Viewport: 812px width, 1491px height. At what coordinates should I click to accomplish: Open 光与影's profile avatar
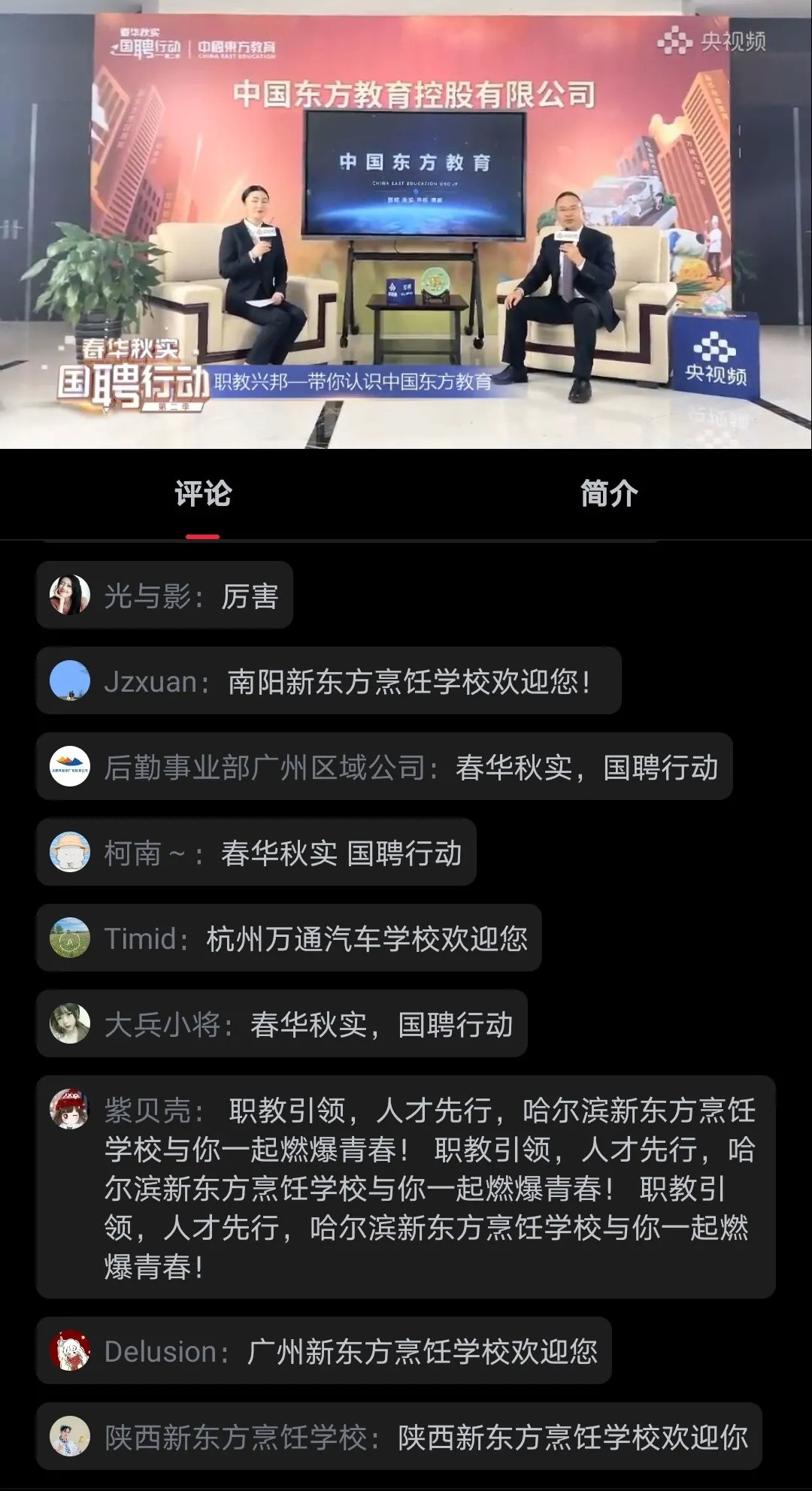pyautogui.click(x=70, y=593)
